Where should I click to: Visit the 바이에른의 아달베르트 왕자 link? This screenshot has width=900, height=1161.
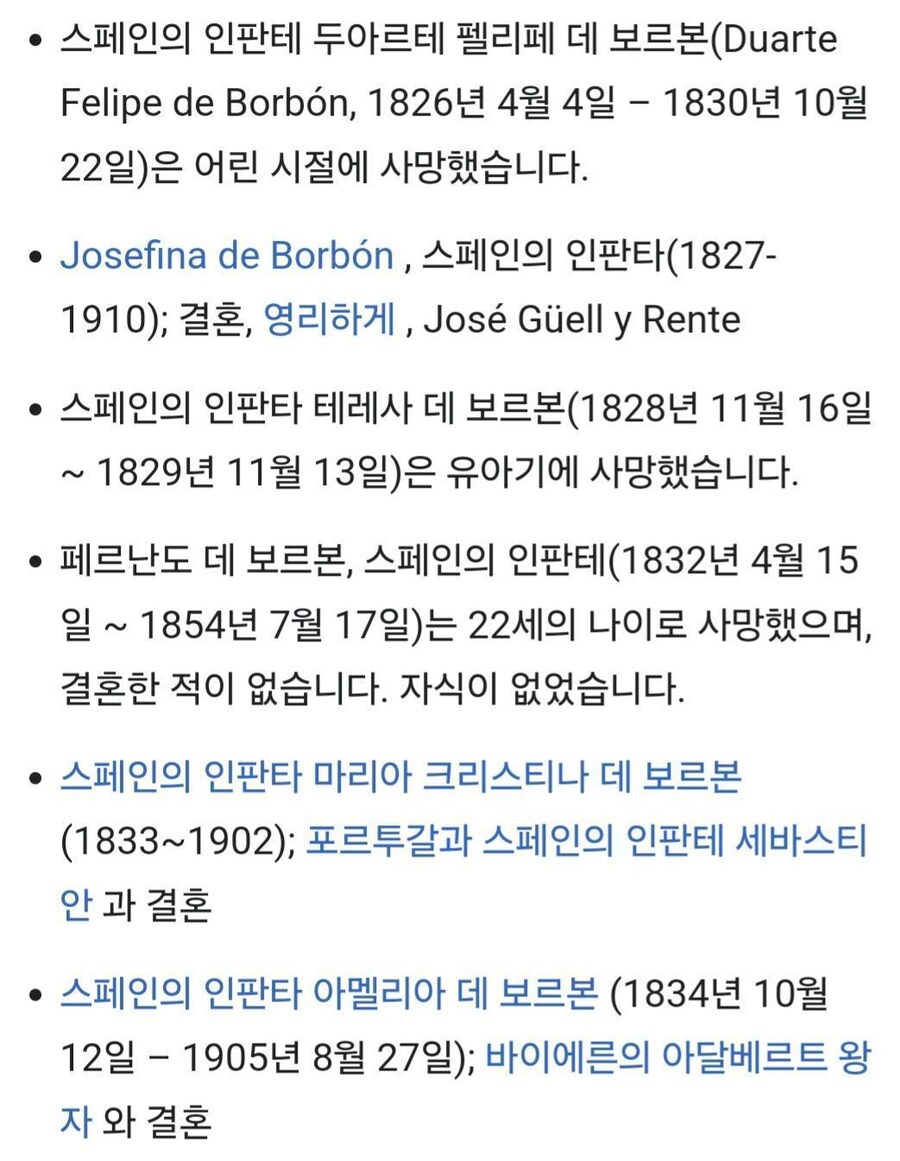[676, 1059]
